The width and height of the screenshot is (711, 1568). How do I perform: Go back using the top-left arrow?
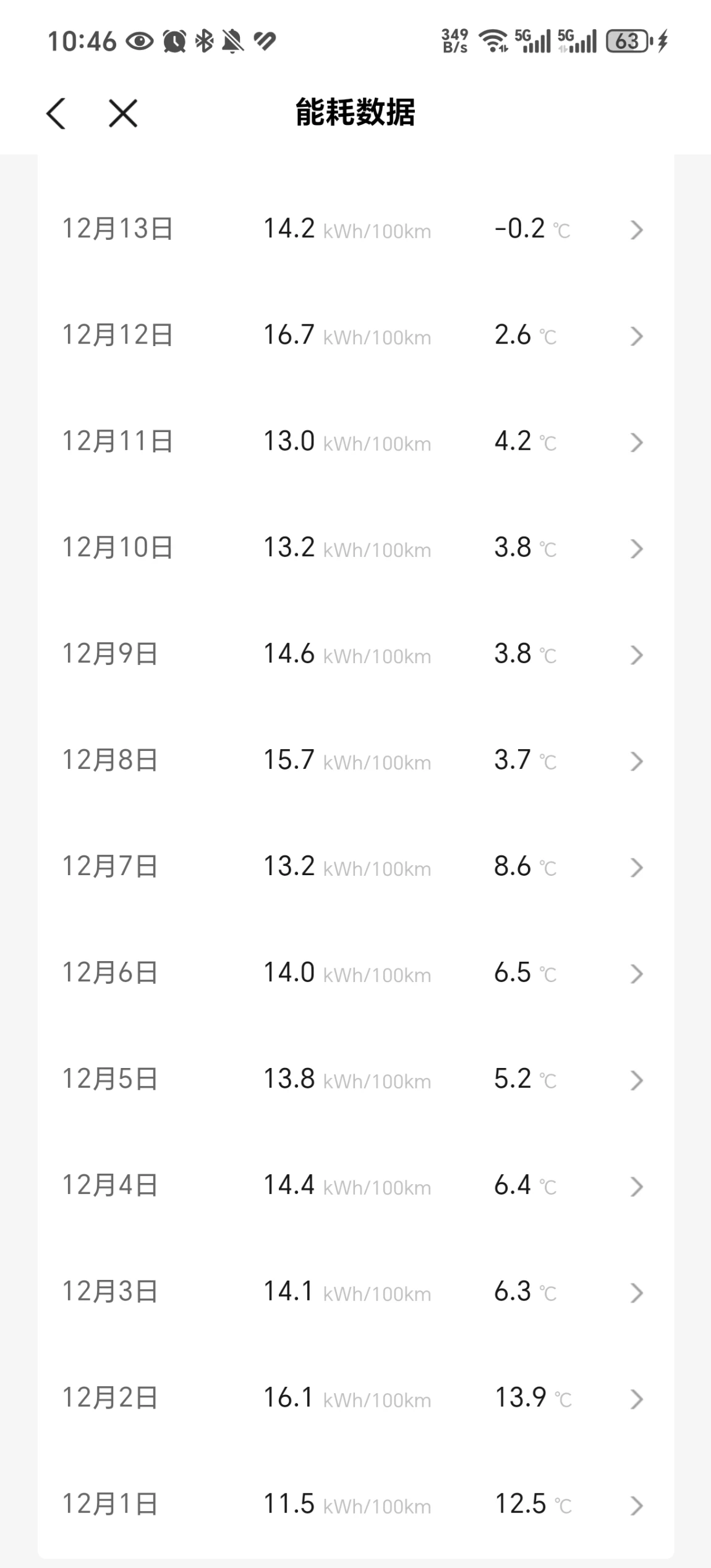coord(56,114)
